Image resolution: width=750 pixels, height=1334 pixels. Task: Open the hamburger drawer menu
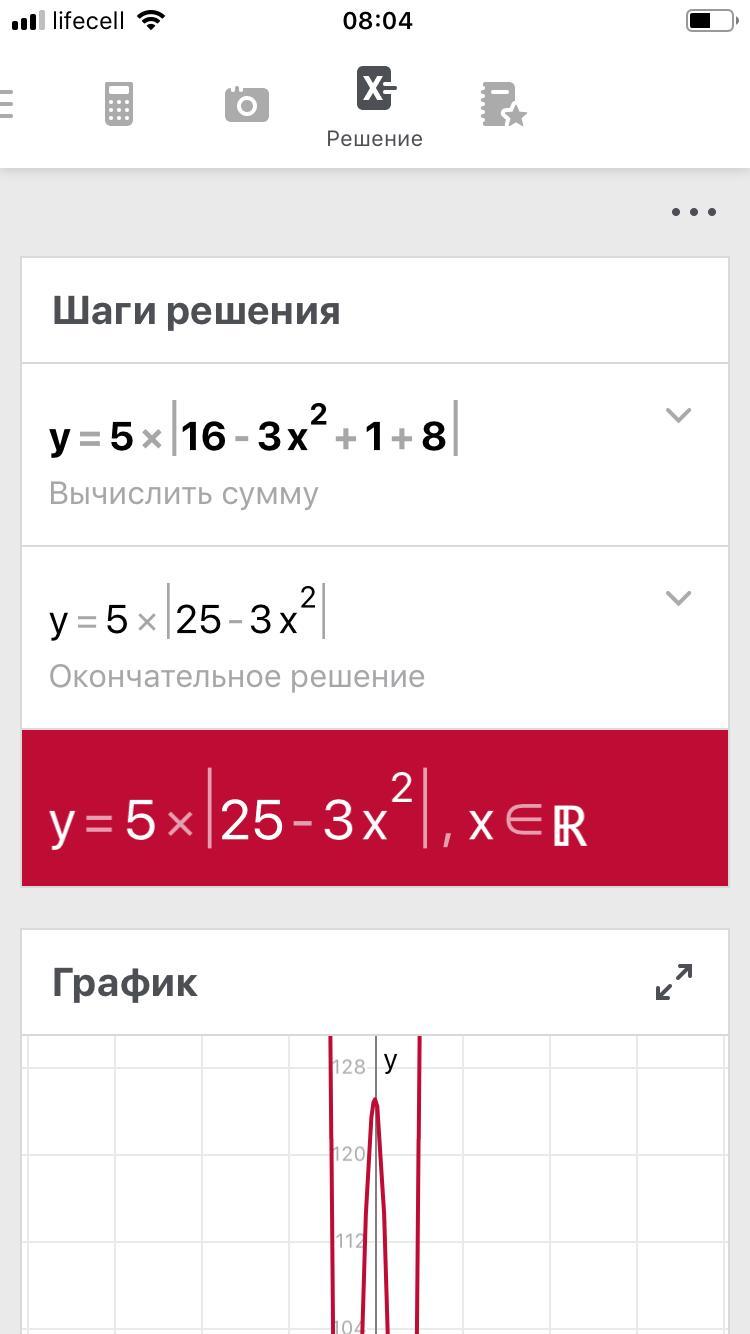click(x=8, y=104)
